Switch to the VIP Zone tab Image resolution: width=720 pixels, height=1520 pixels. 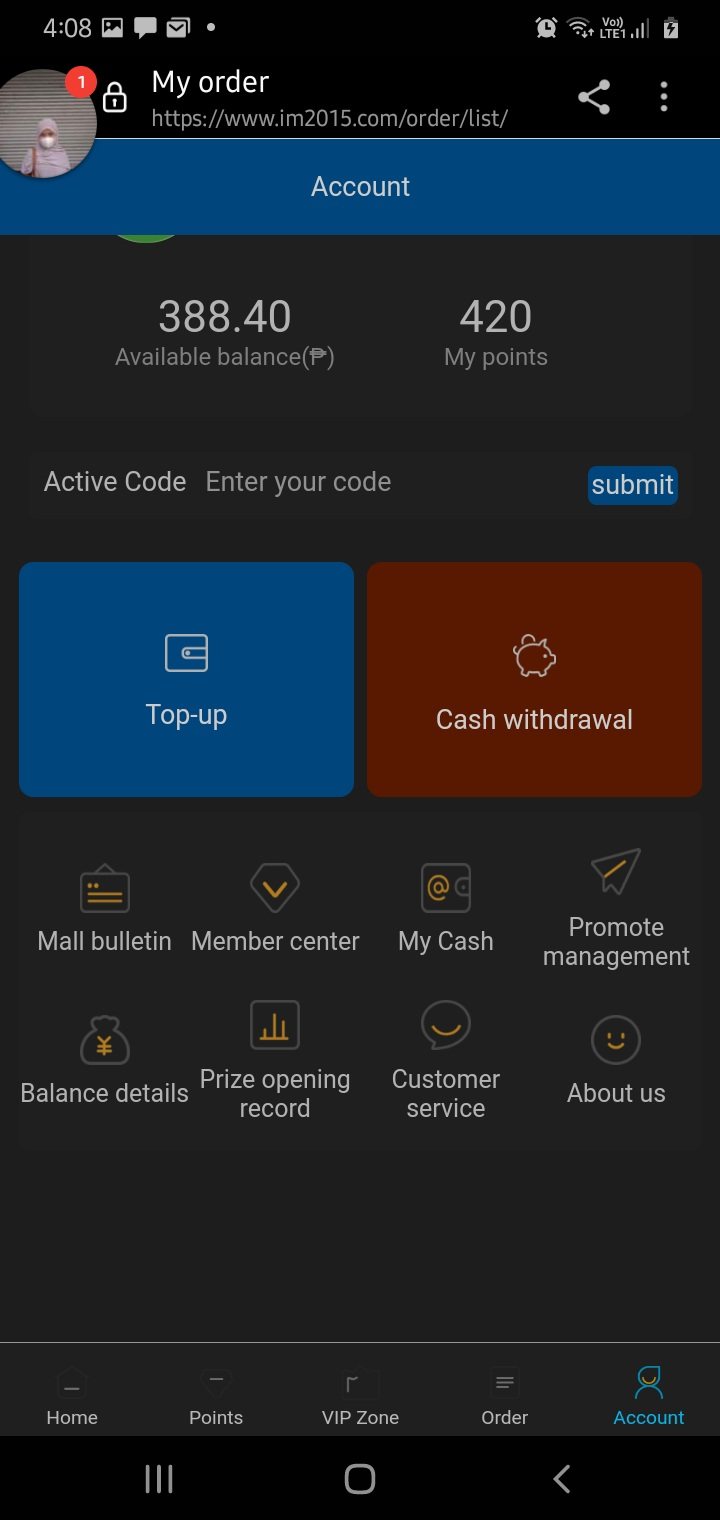click(x=360, y=1395)
